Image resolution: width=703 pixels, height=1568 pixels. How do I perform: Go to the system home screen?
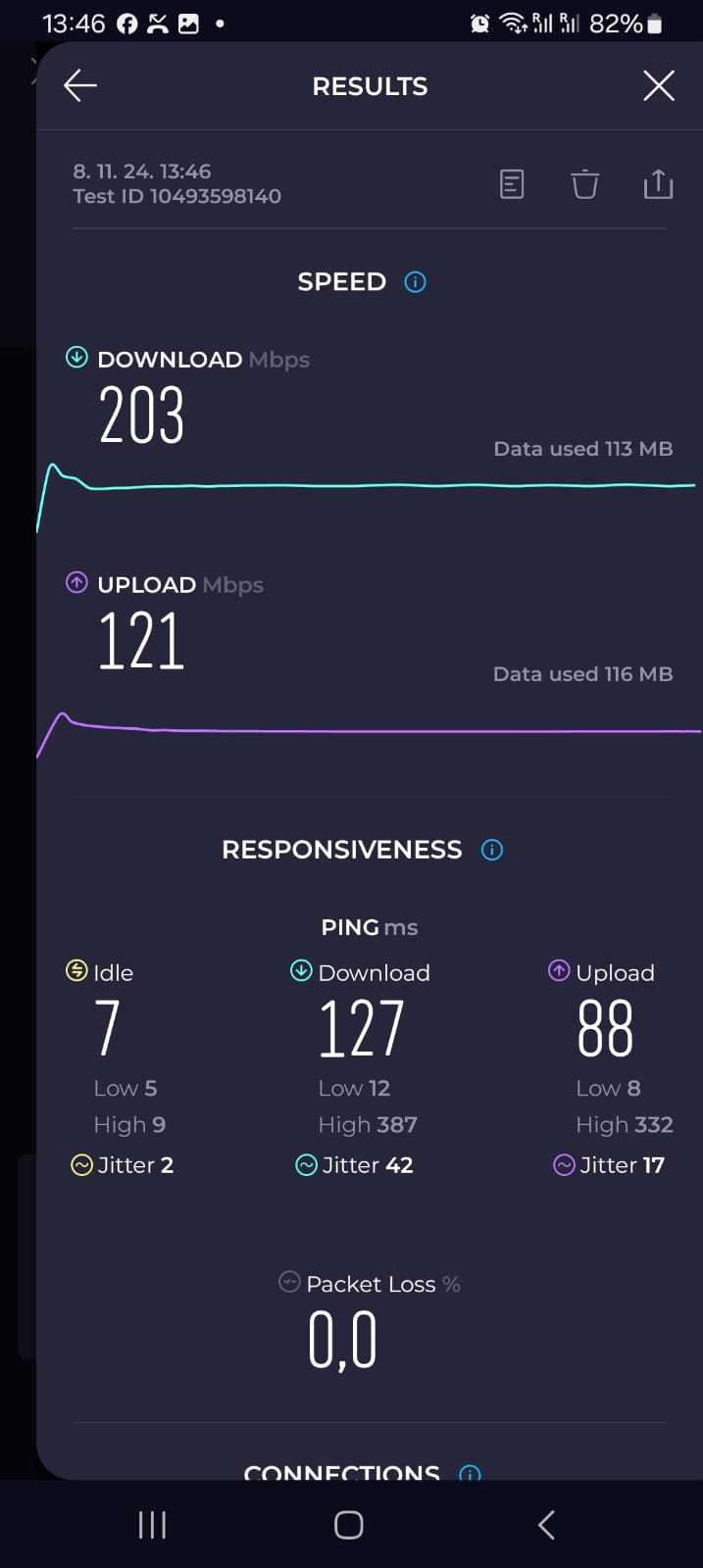(349, 1525)
